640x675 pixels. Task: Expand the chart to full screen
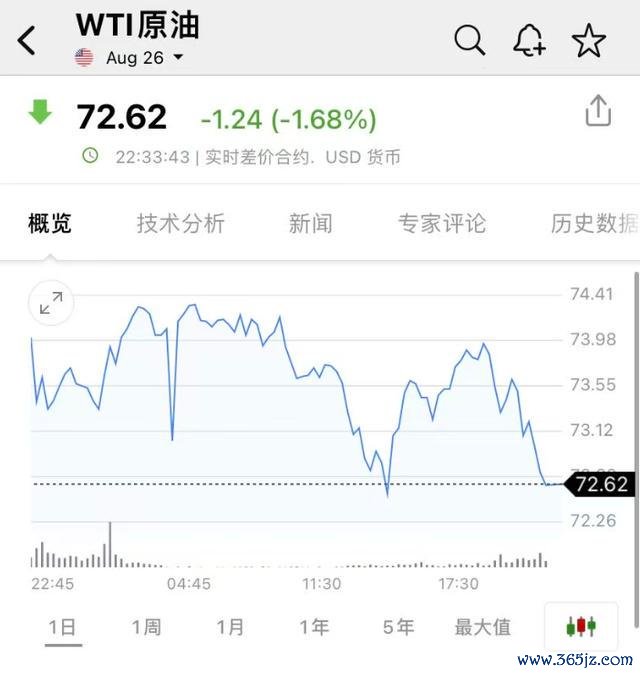click(x=51, y=303)
